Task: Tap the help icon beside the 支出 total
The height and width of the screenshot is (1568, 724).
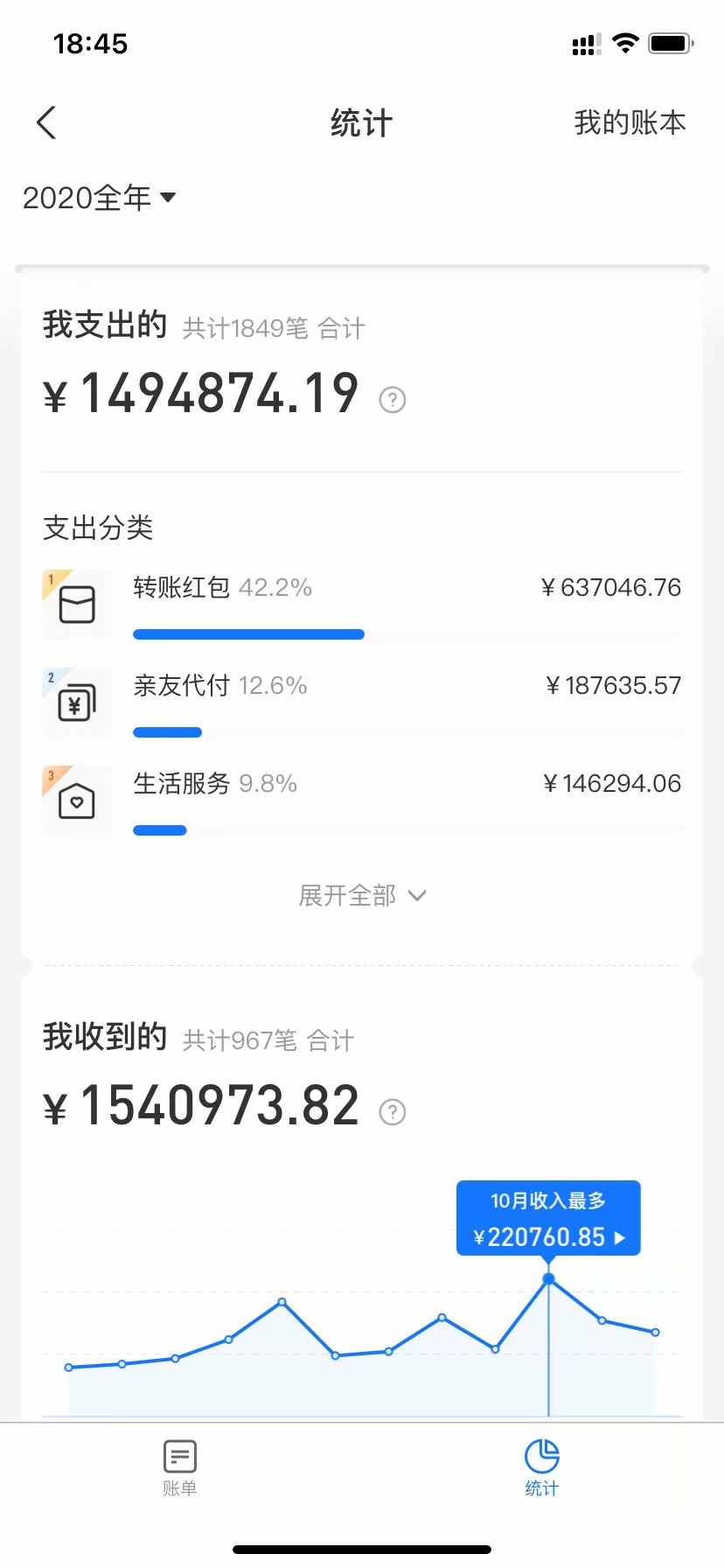Action: click(393, 400)
